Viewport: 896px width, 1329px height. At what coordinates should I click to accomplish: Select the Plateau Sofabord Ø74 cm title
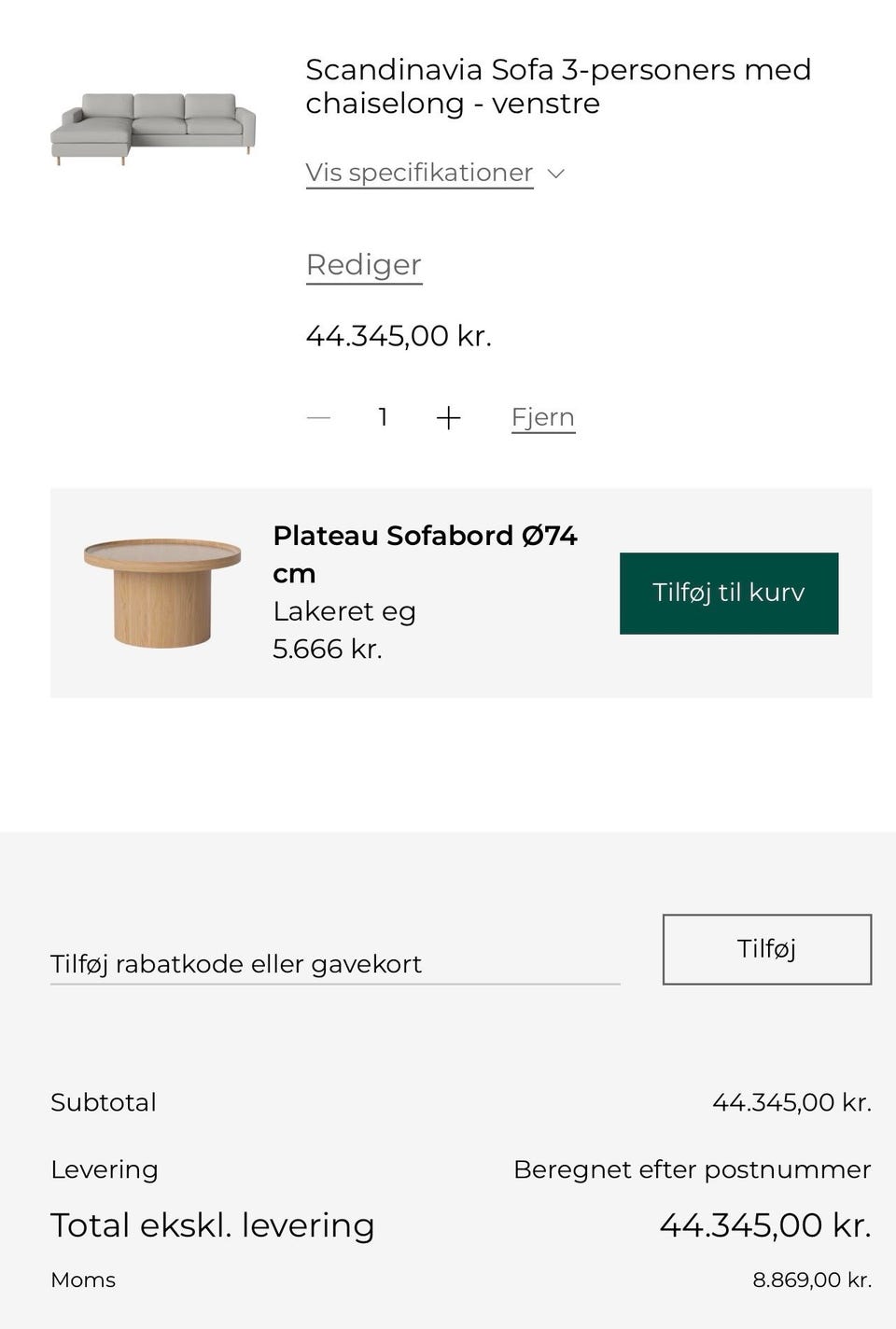point(426,553)
